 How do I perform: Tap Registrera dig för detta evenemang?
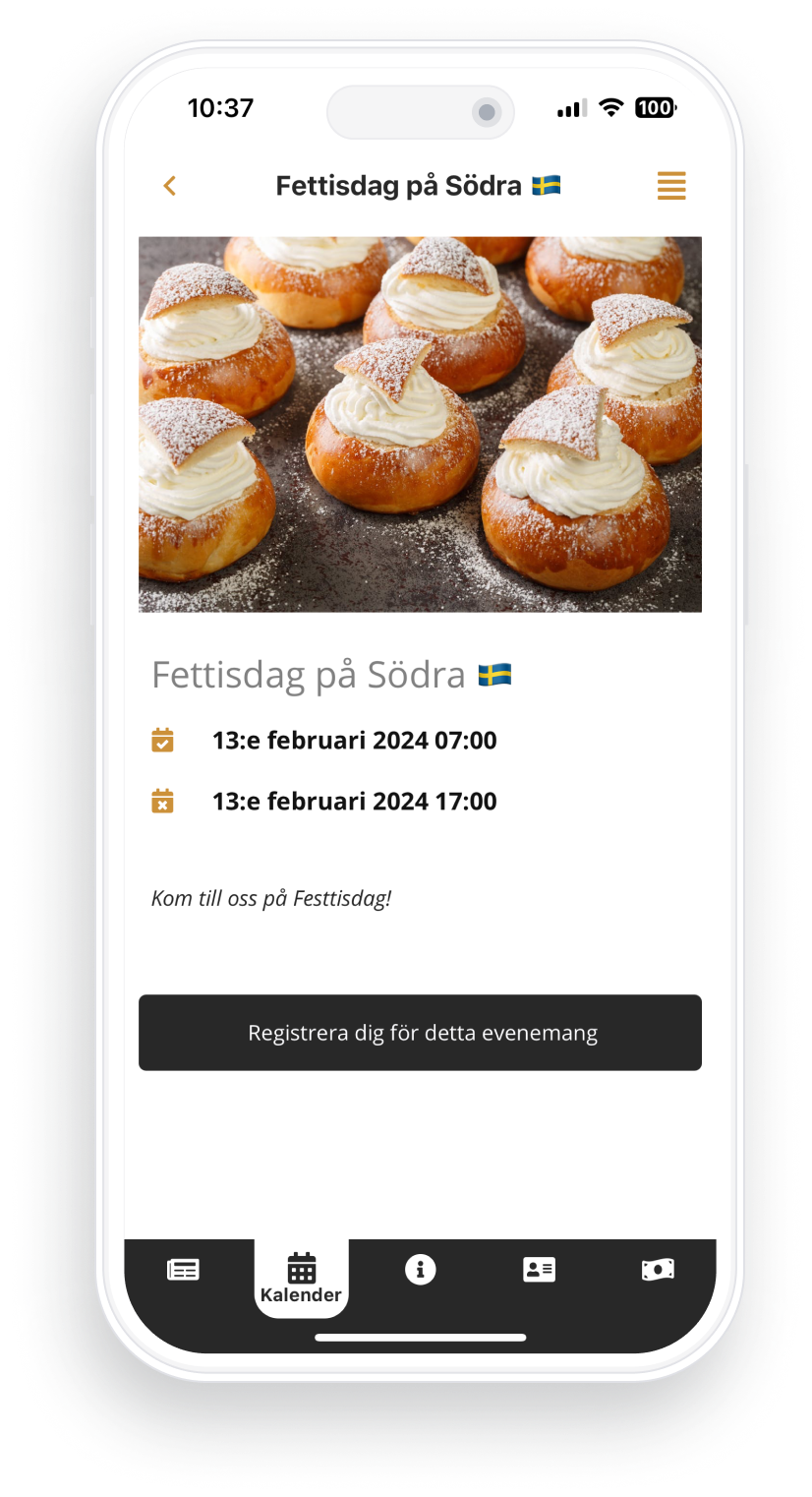pos(420,1033)
